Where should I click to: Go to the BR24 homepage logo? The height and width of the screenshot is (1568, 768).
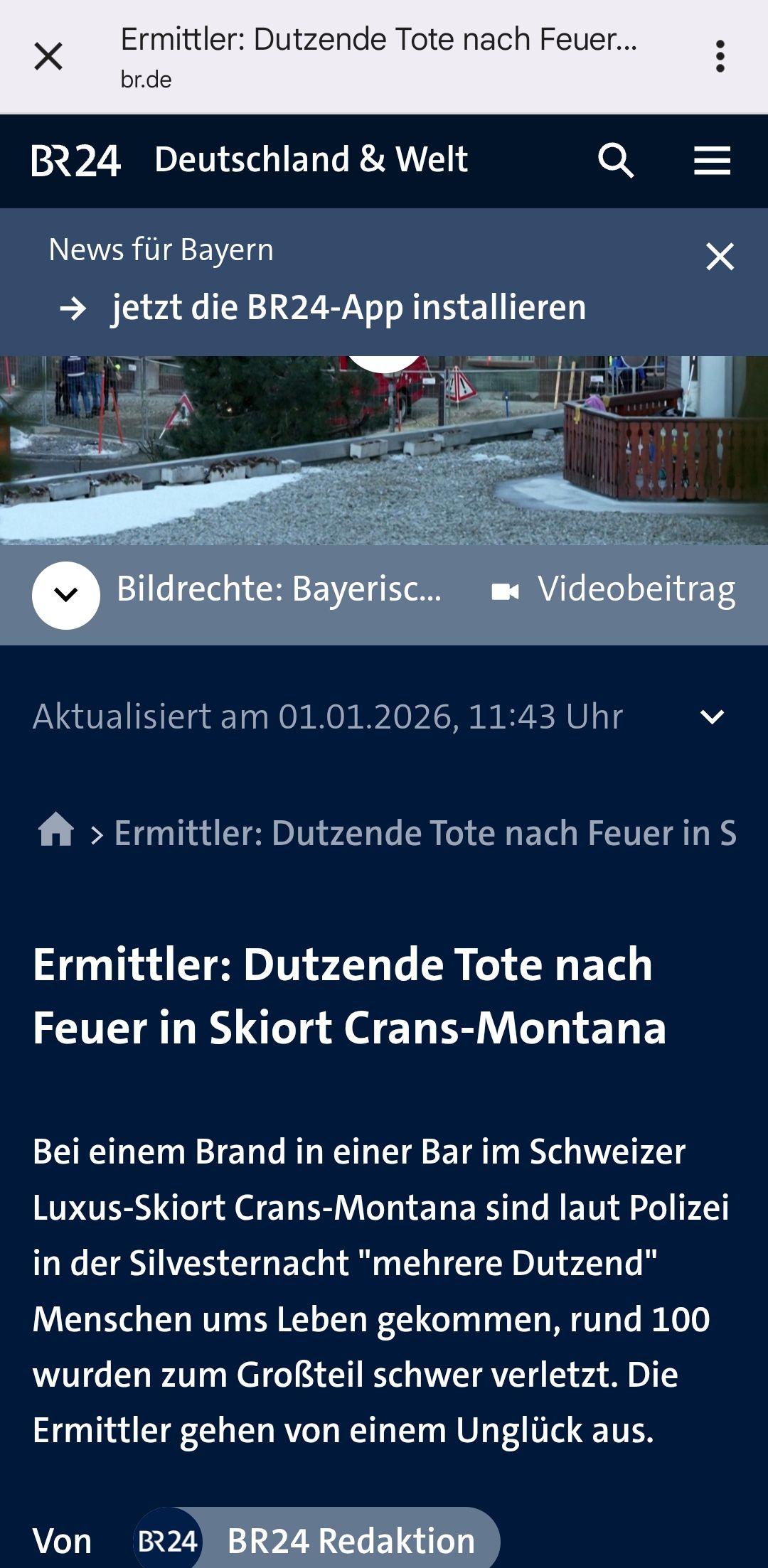76,161
